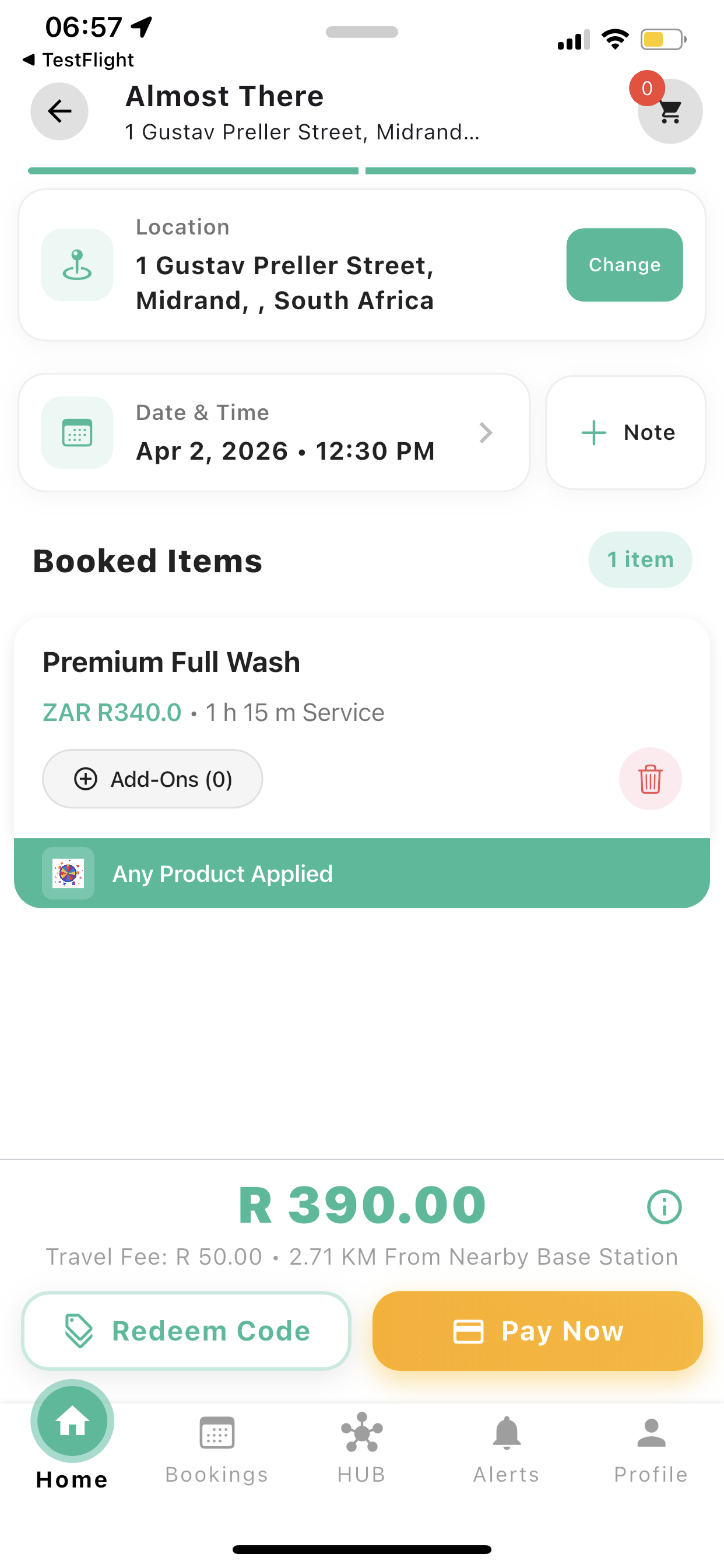Open the Add-Ons selector

pos(152,779)
